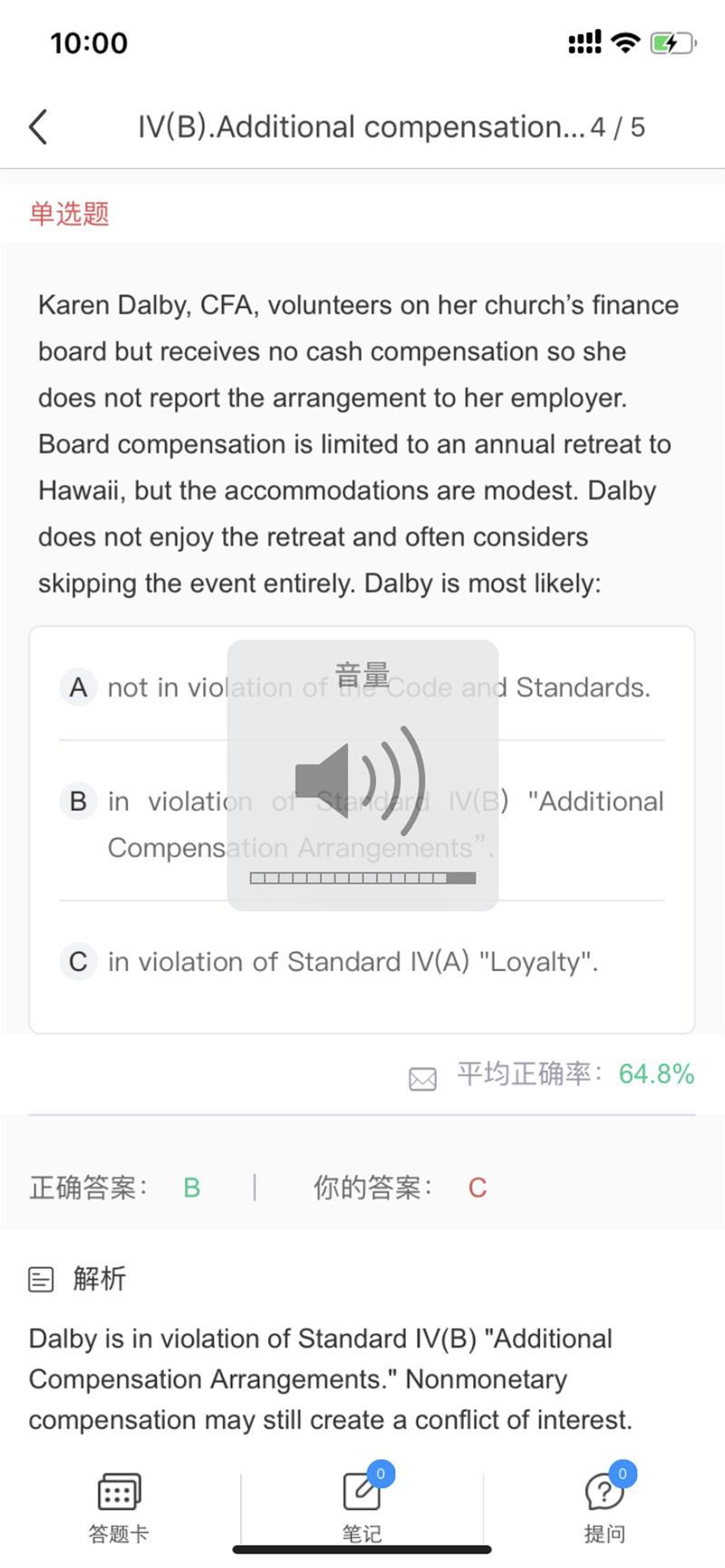Go back using the top-left arrow

38,127
